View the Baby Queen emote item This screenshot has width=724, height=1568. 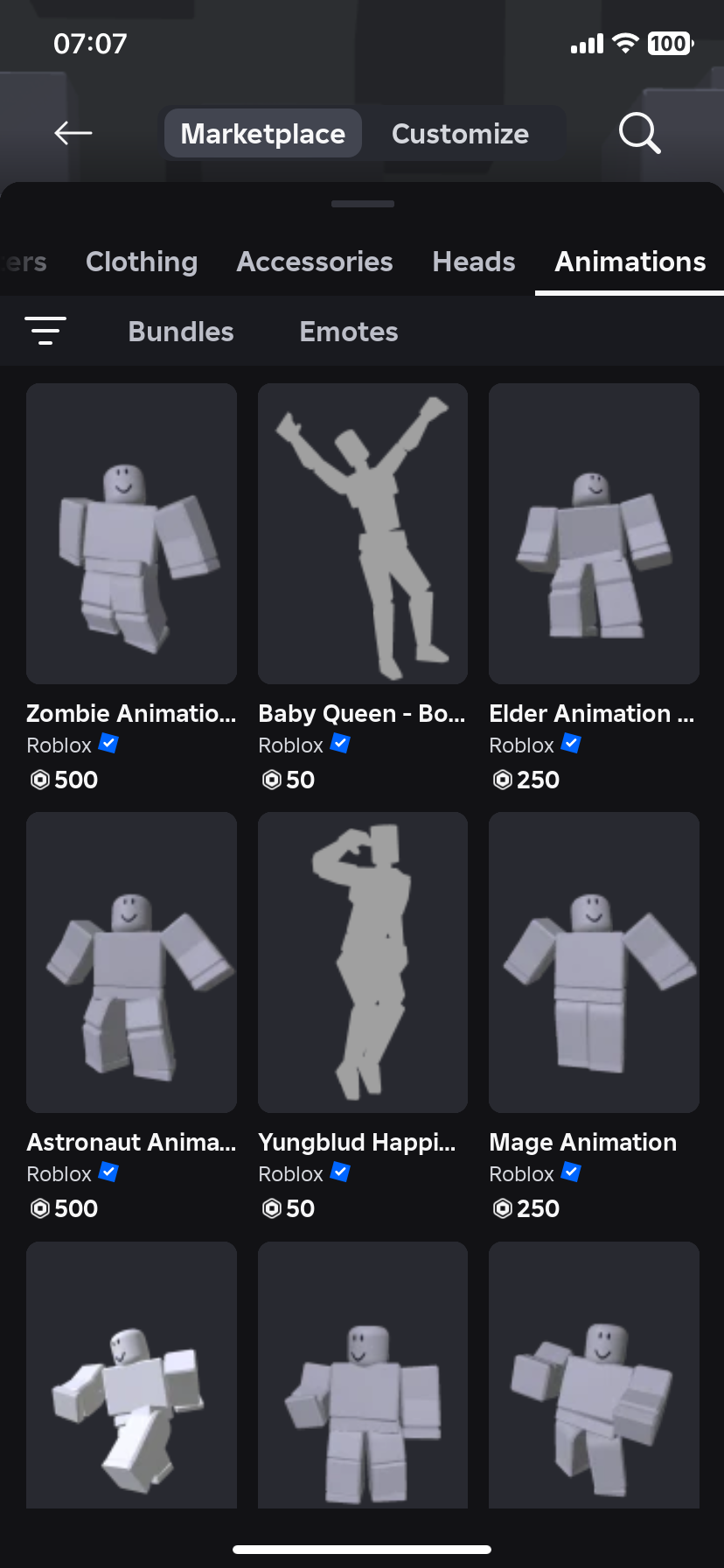tap(363, 534)
